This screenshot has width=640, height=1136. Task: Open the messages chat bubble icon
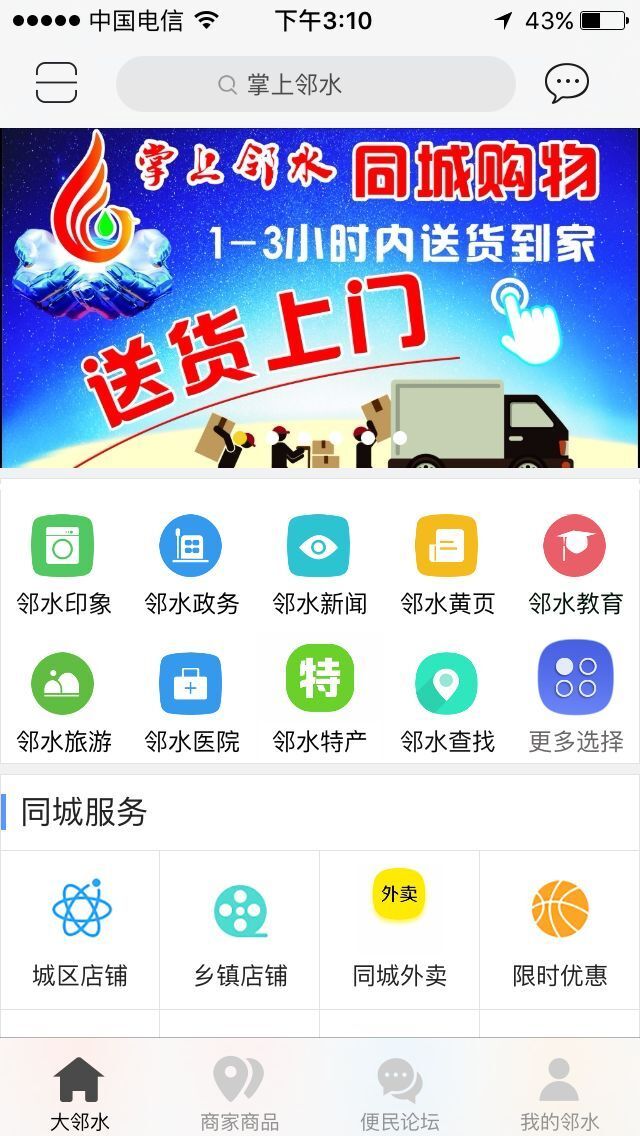point(566,83)
